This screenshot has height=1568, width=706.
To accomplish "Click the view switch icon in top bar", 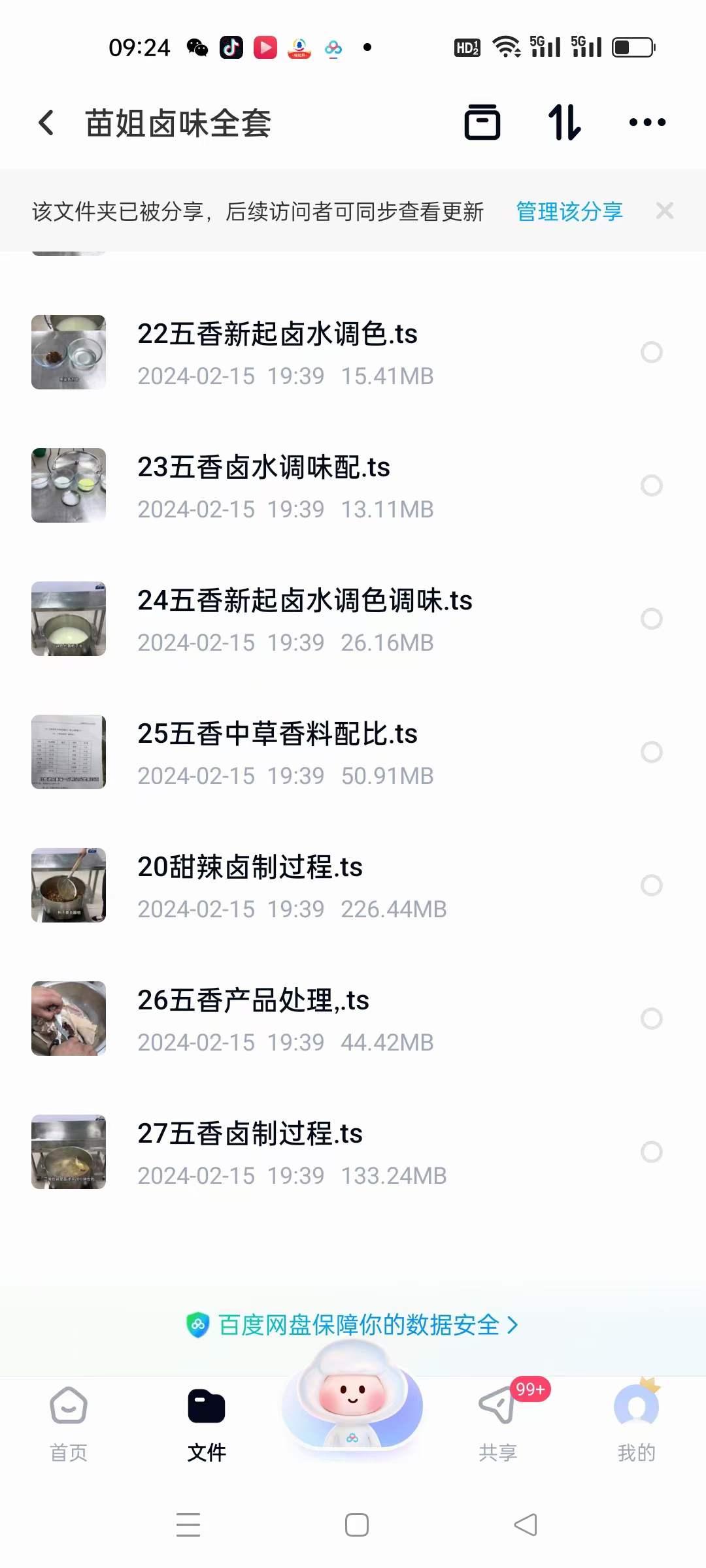I will 482,122.
